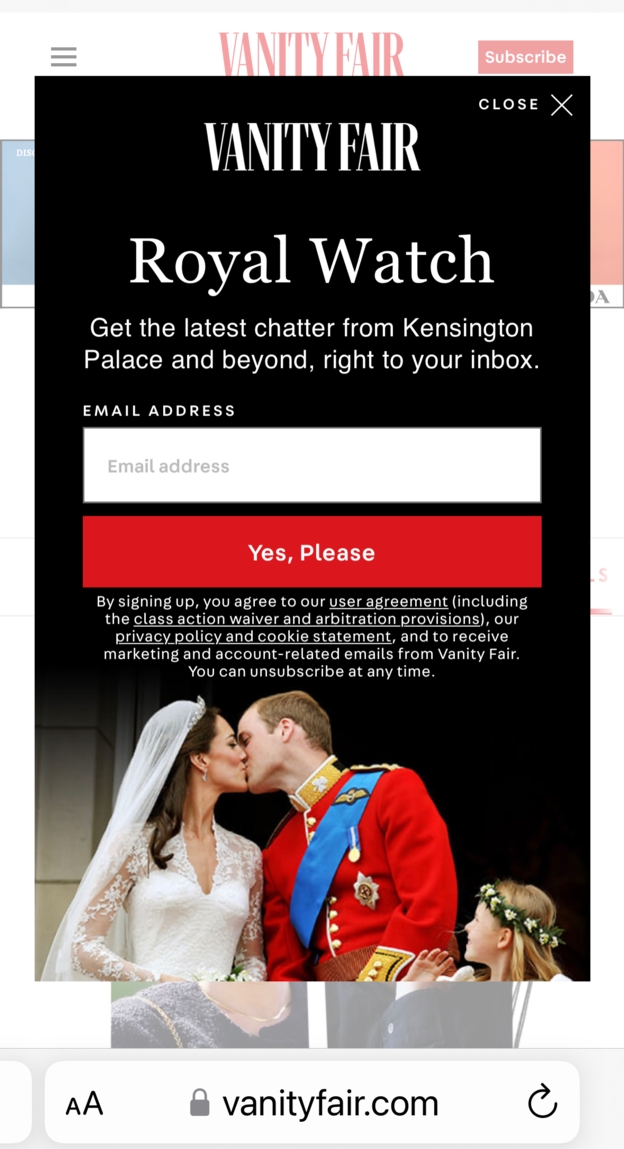Tap the Yes, Please button
The image size is (624, 1149).
[312, 552]
